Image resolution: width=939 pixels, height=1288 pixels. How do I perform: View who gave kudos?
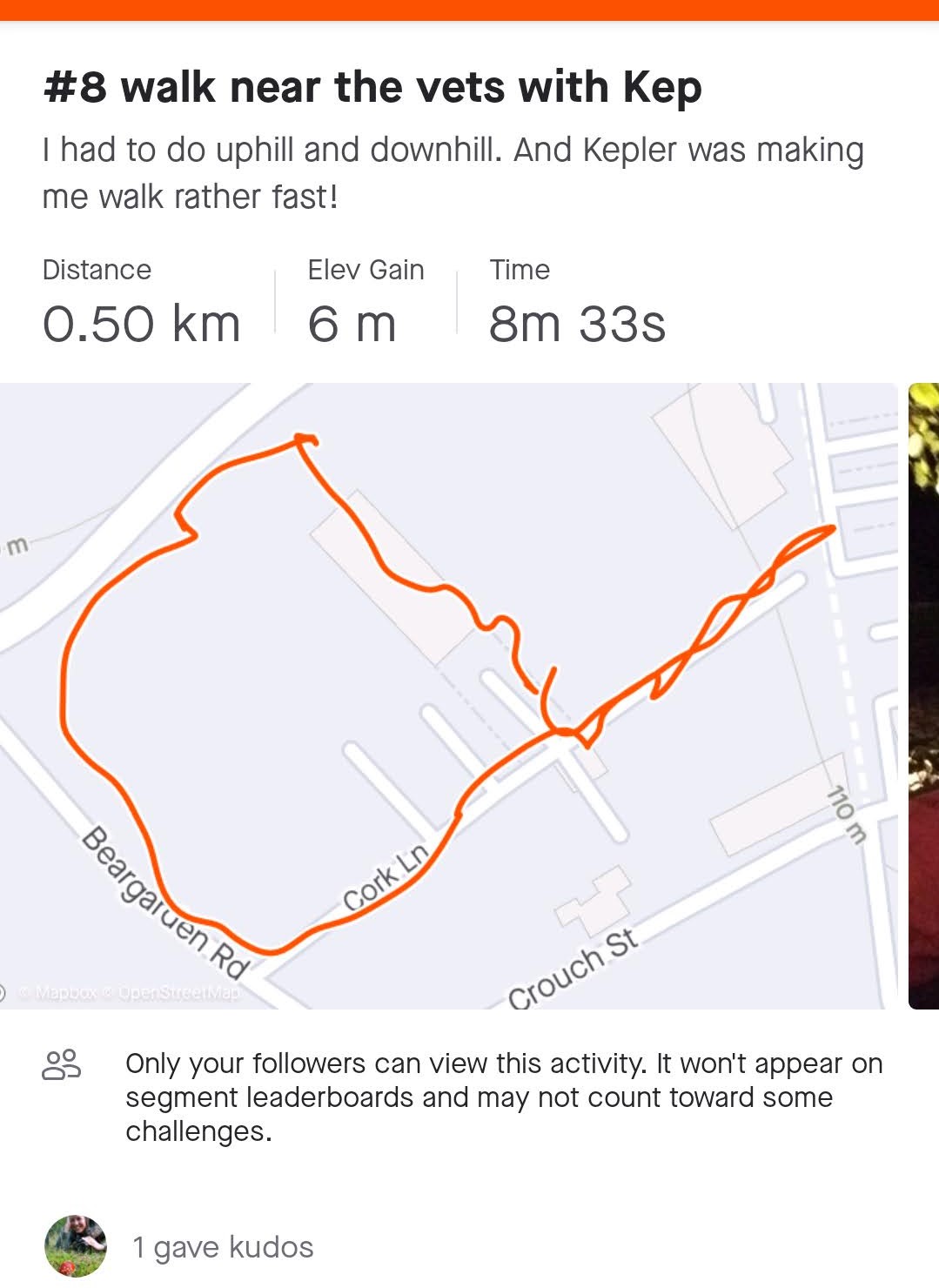(223, 1246)
